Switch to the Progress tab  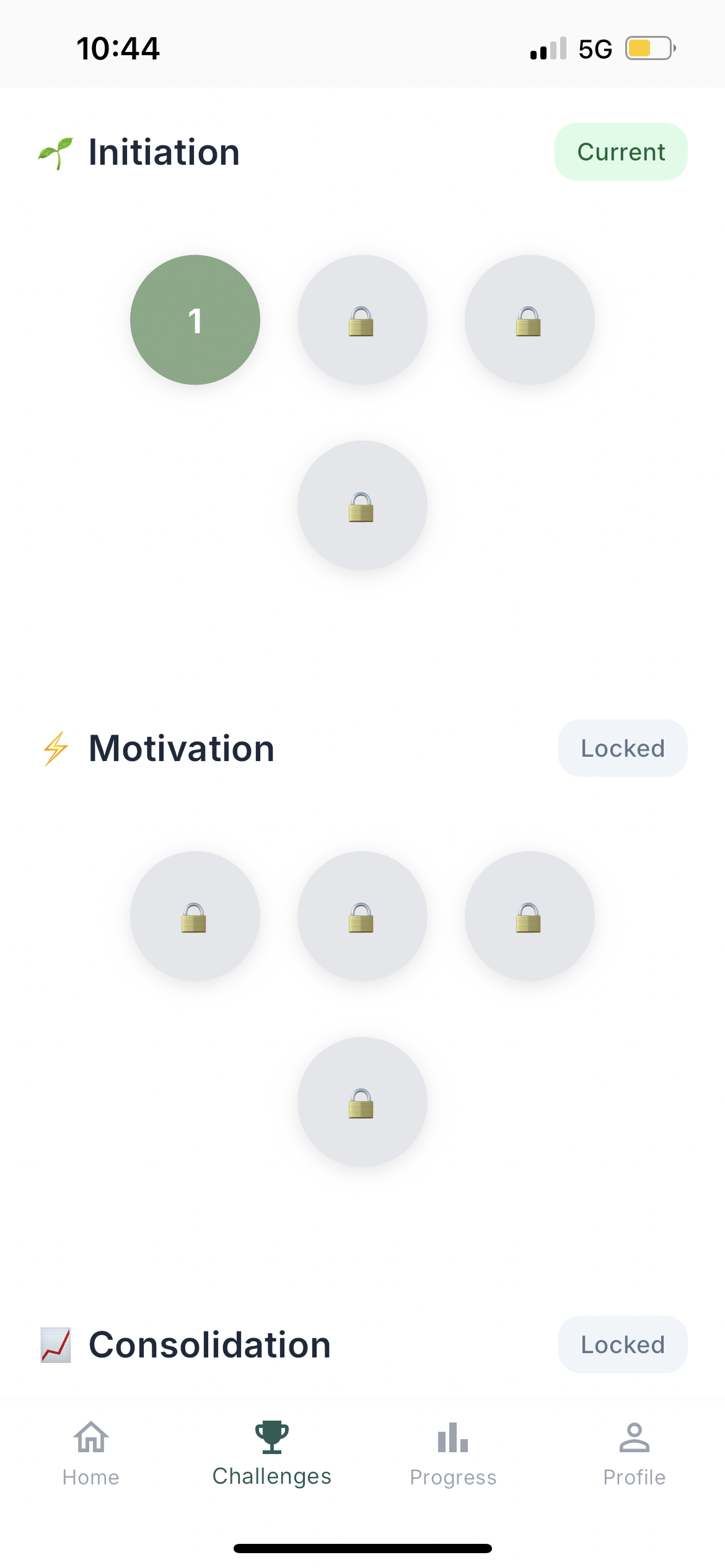click(x=453, y=1453)
